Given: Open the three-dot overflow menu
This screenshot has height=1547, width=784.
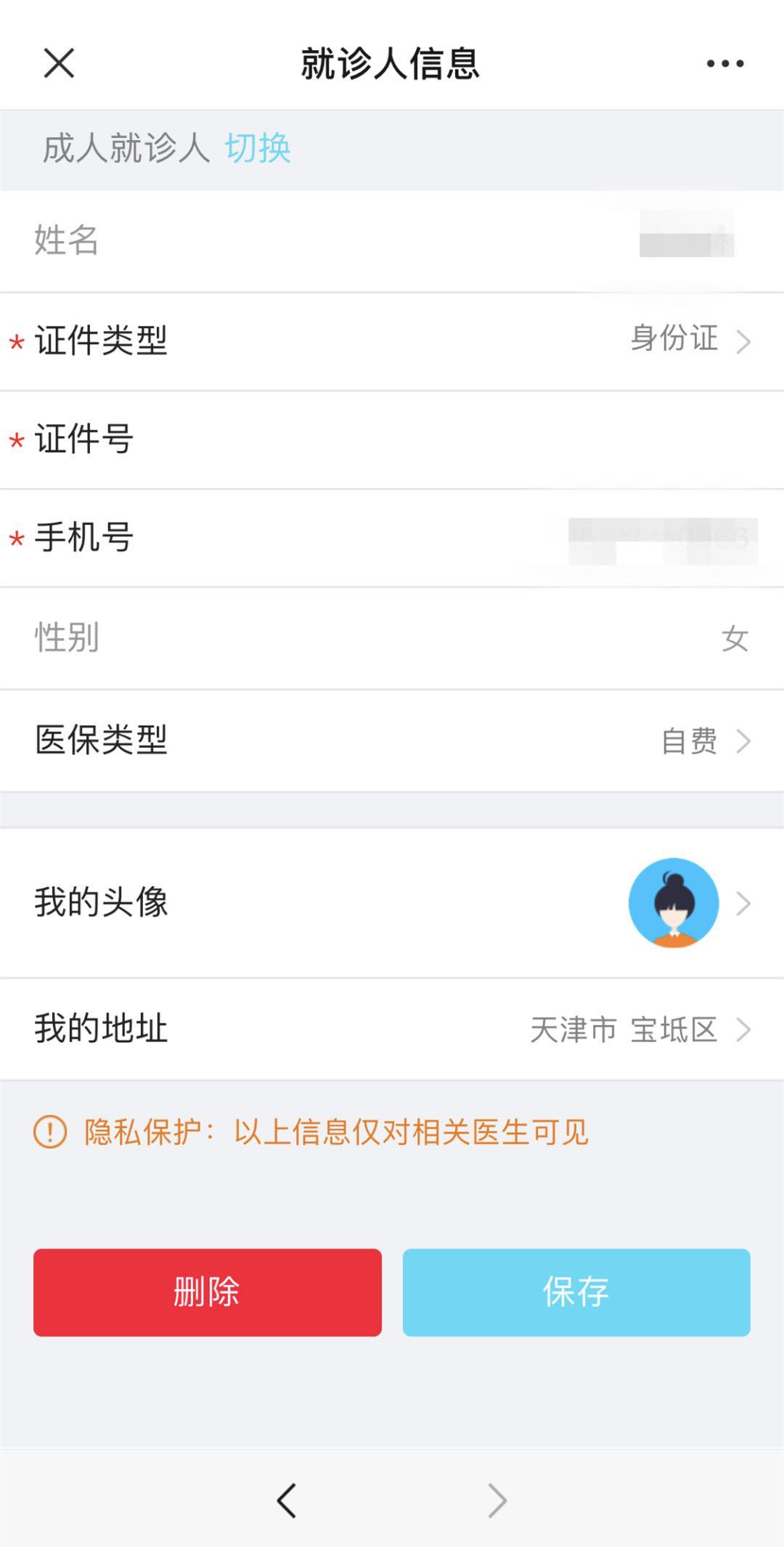Looking at the screenshot, I should (x=724, y=63).
